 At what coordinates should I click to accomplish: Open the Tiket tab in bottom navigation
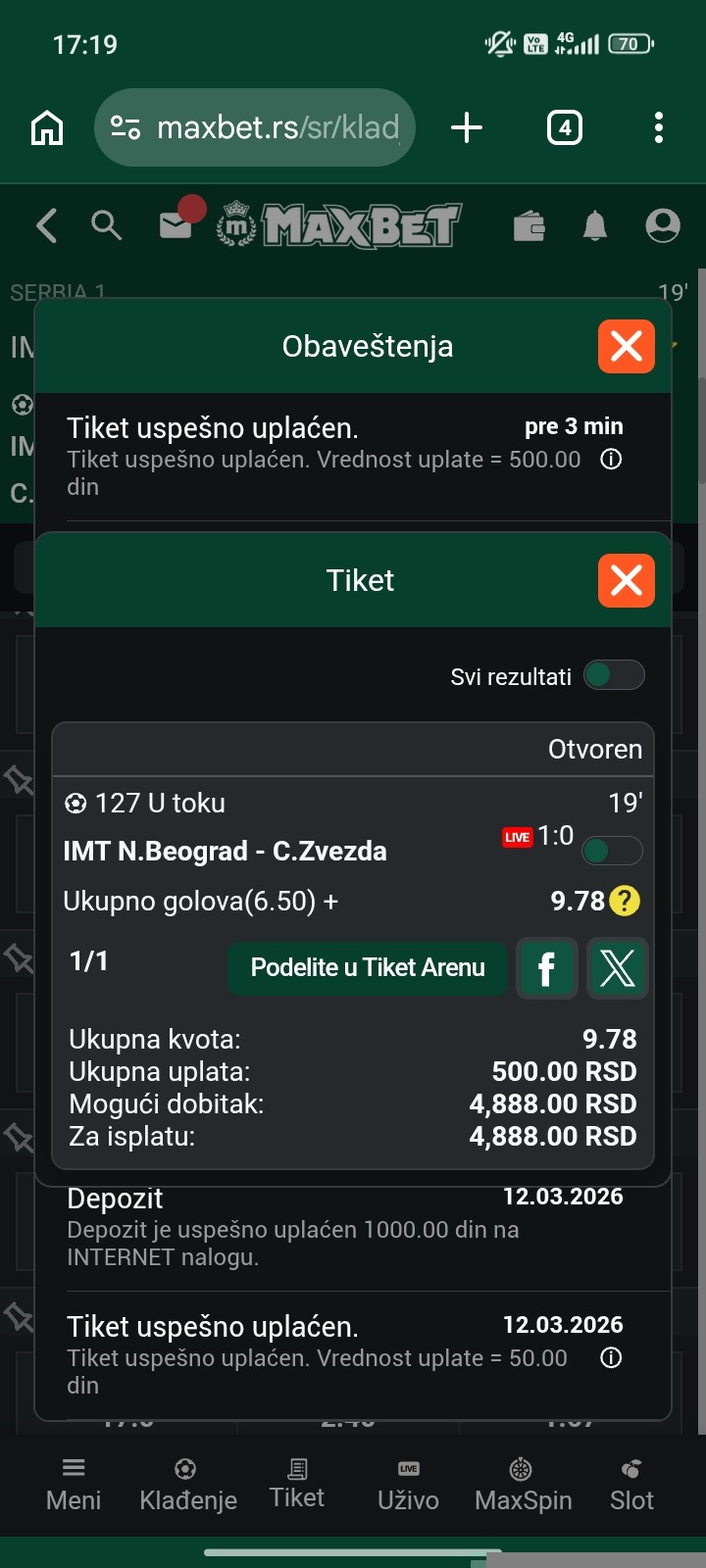tap(297, 1483)
